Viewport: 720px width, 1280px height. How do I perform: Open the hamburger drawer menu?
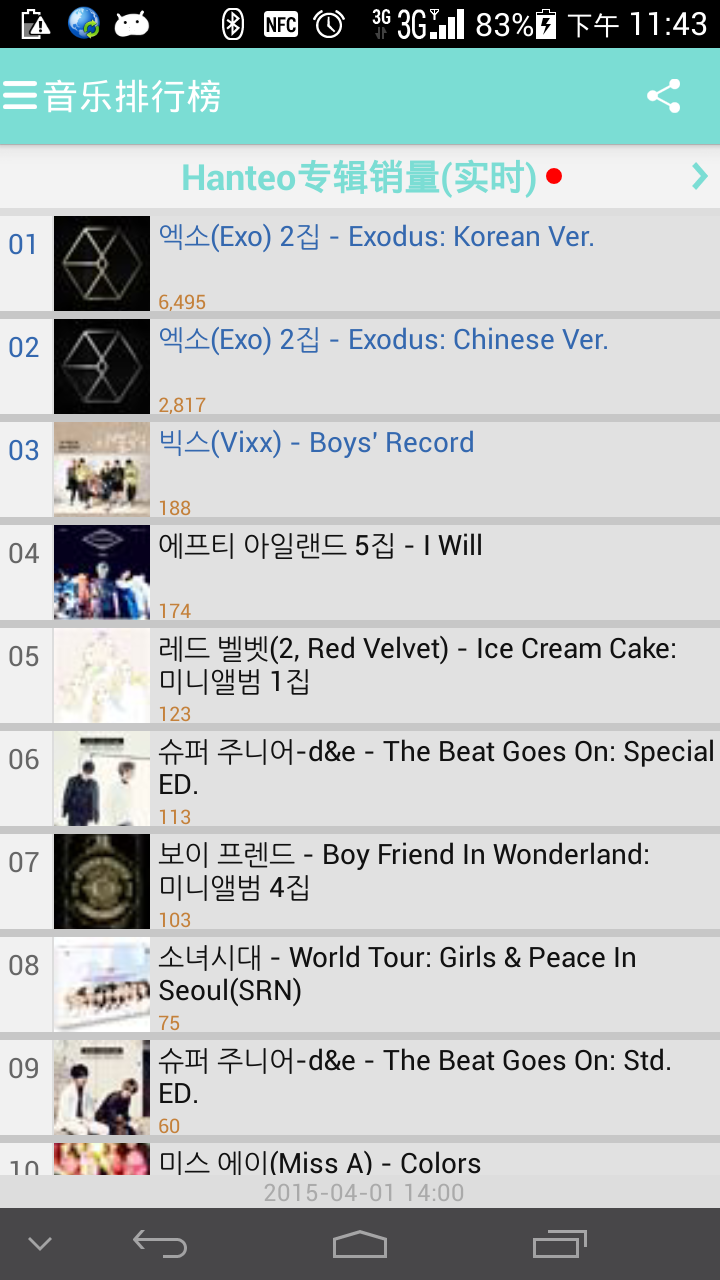coord(20,96)
